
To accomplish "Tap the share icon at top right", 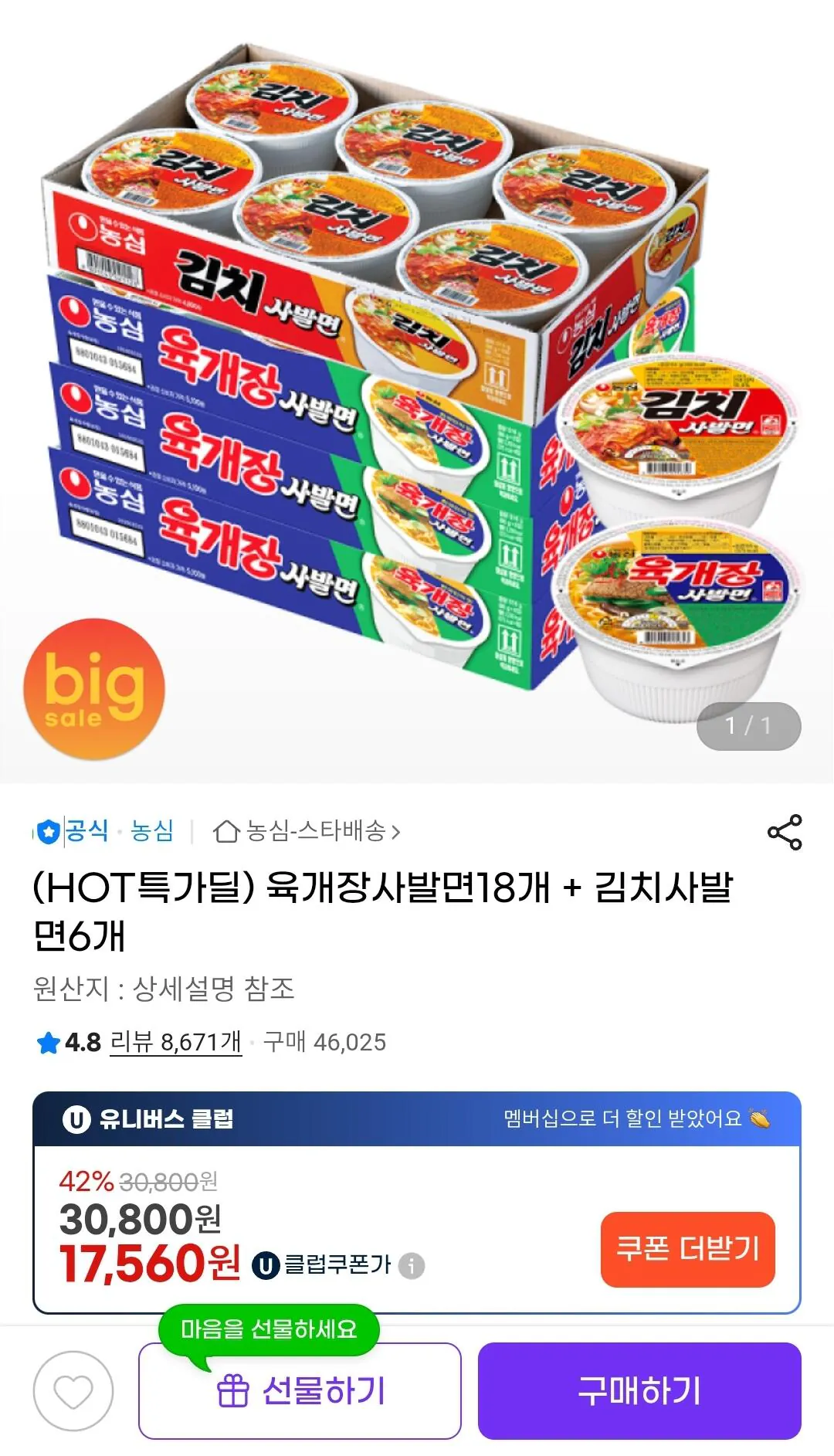I will click(x=786, y=830).
